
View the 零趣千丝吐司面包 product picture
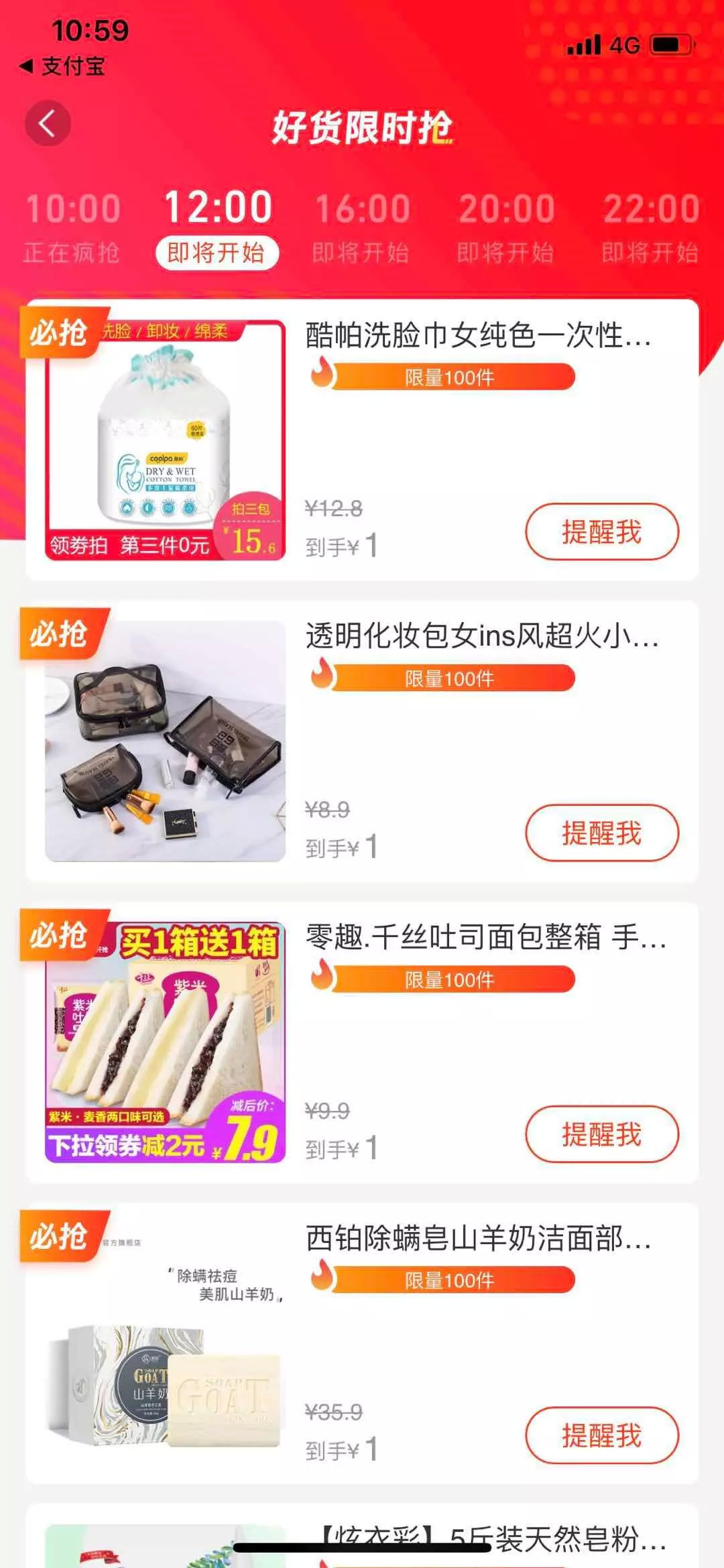[165, 1042]
